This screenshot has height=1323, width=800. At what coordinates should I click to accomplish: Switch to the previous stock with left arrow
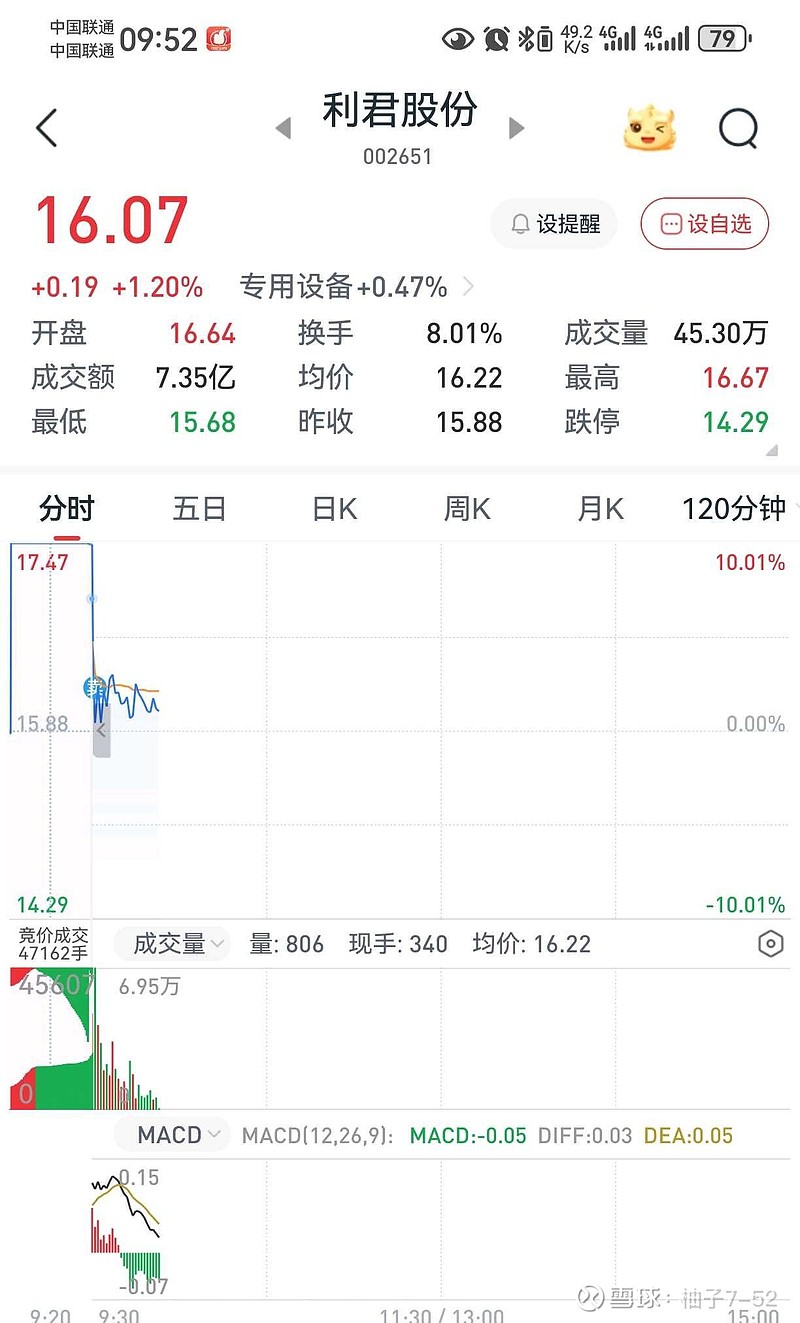tap(283, 128)
